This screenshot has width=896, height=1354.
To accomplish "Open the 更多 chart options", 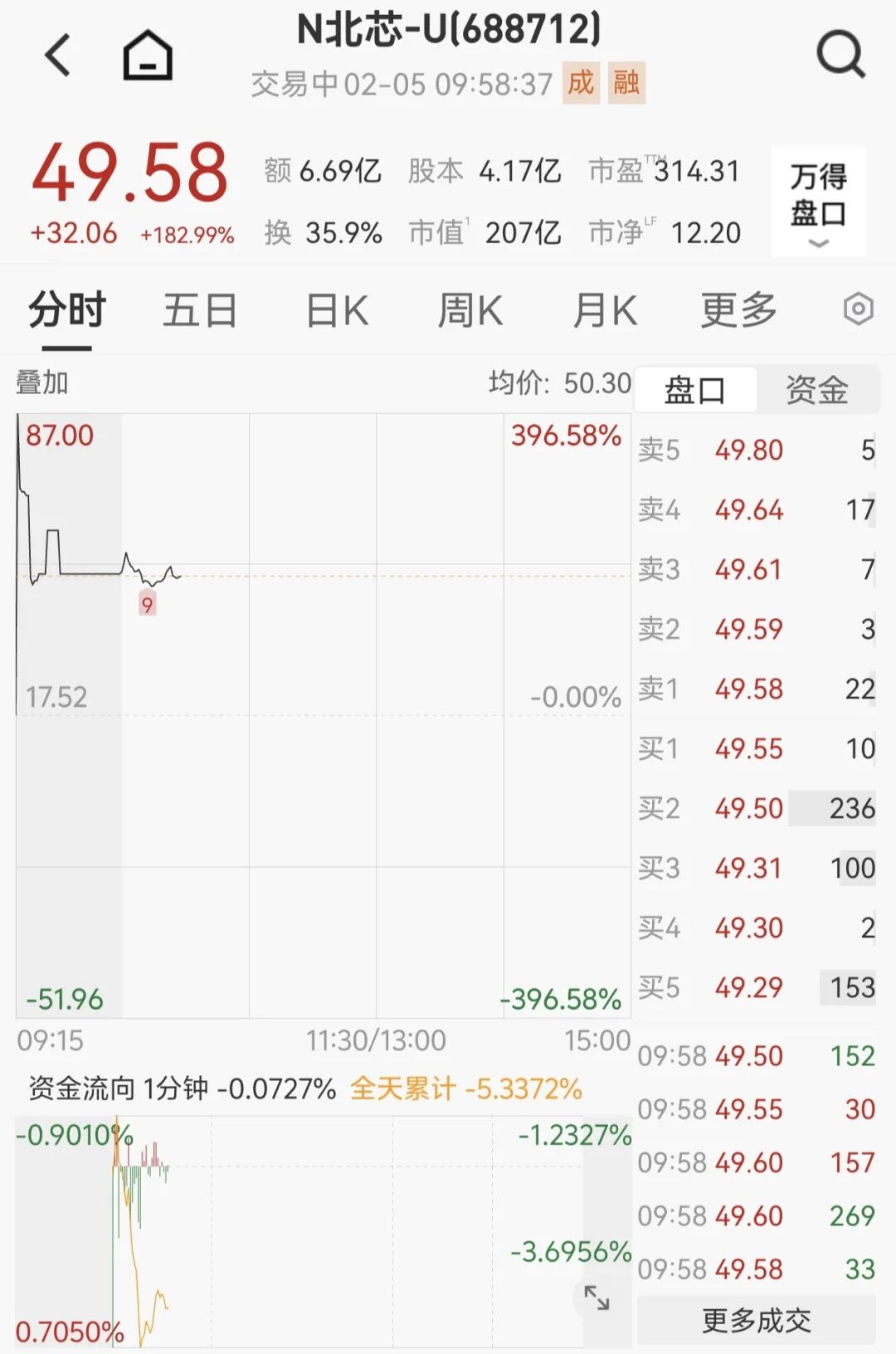I will [x=738, y=311].
